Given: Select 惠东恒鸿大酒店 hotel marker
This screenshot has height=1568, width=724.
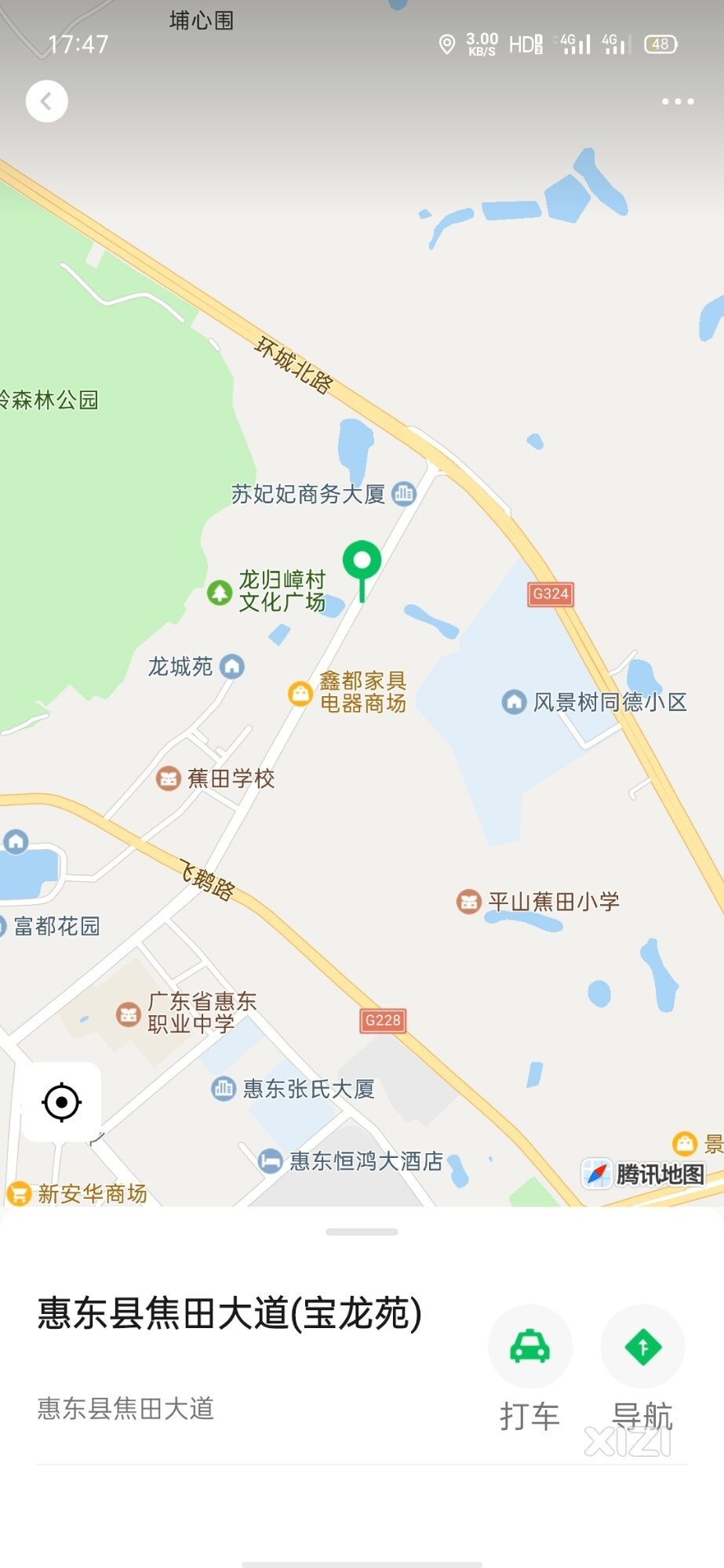Looking at the screenshot, I should coord(271,1160).
